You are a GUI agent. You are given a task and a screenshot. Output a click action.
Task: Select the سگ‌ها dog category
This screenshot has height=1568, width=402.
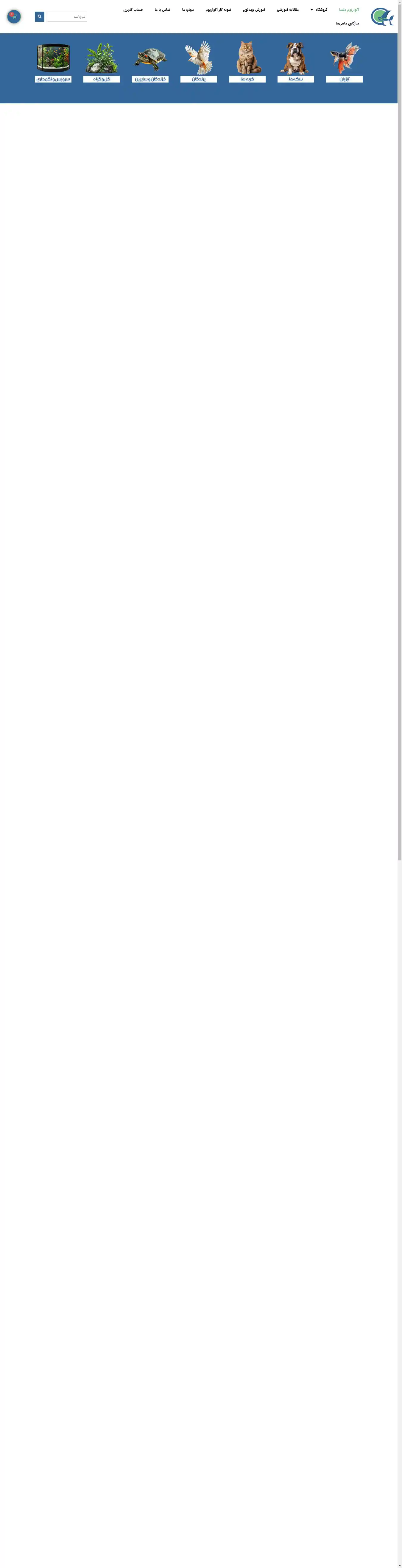[296, 62]
